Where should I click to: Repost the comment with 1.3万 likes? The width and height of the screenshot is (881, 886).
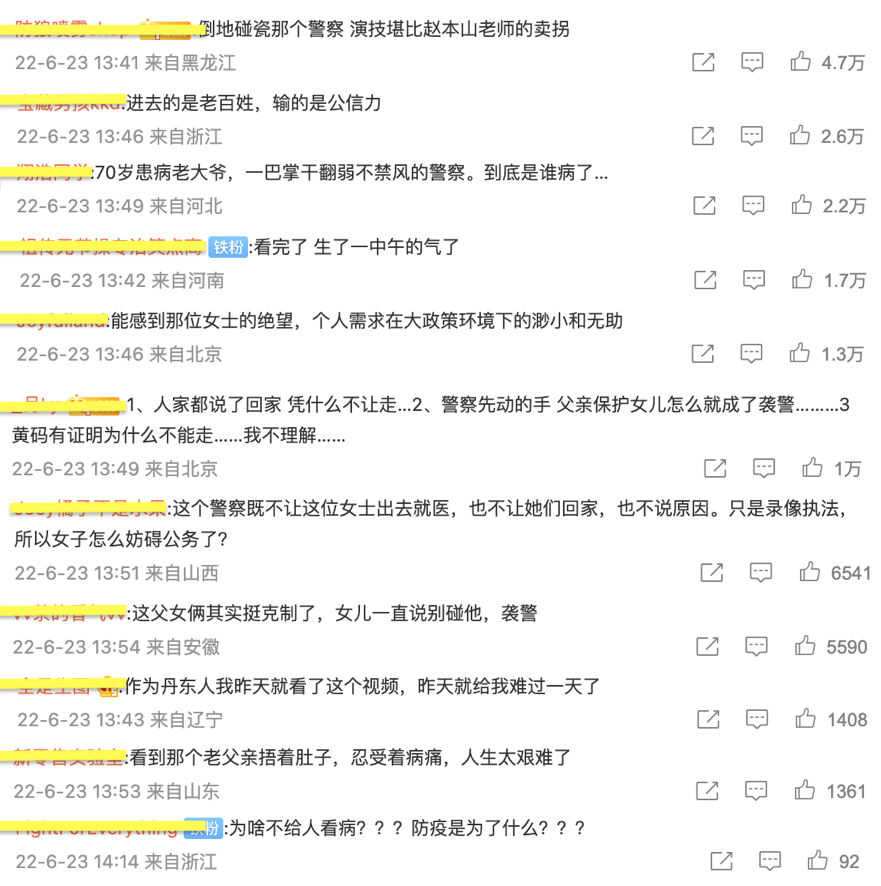click(x=704, y=353)
